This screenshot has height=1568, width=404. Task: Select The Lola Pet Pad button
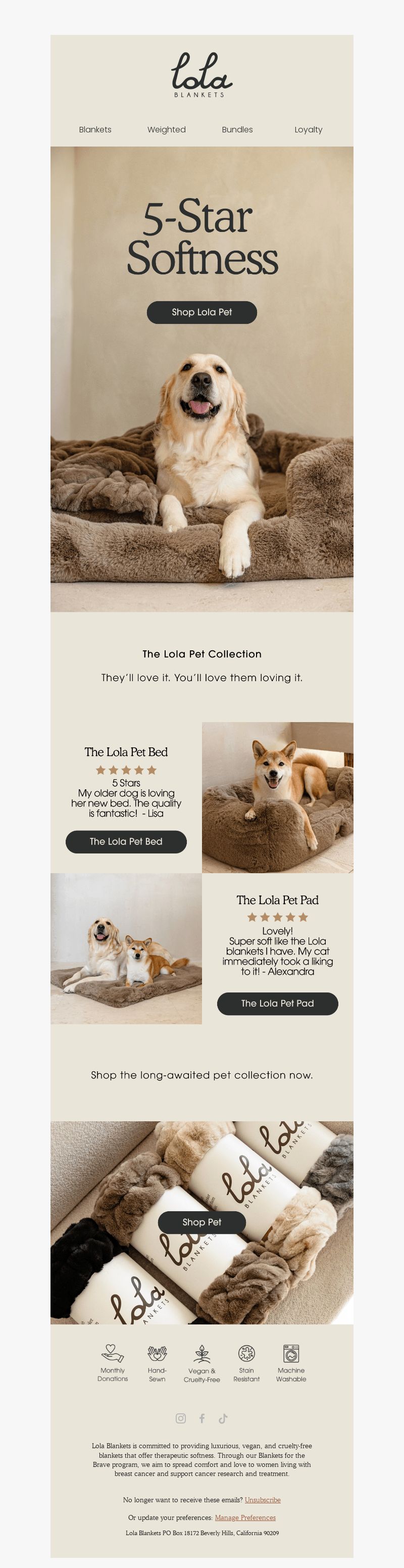click(x=277, y=1003)
